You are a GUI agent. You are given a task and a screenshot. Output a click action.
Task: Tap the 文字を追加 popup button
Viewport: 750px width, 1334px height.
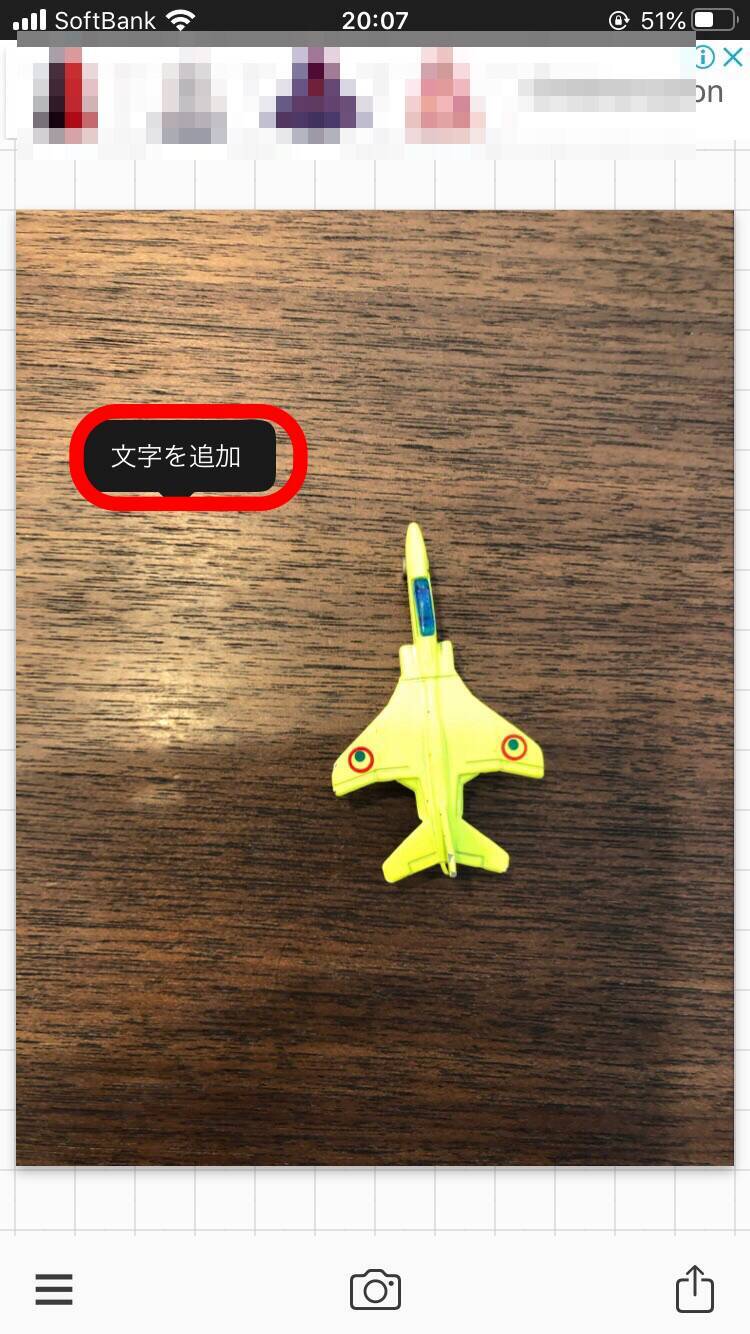177,456
